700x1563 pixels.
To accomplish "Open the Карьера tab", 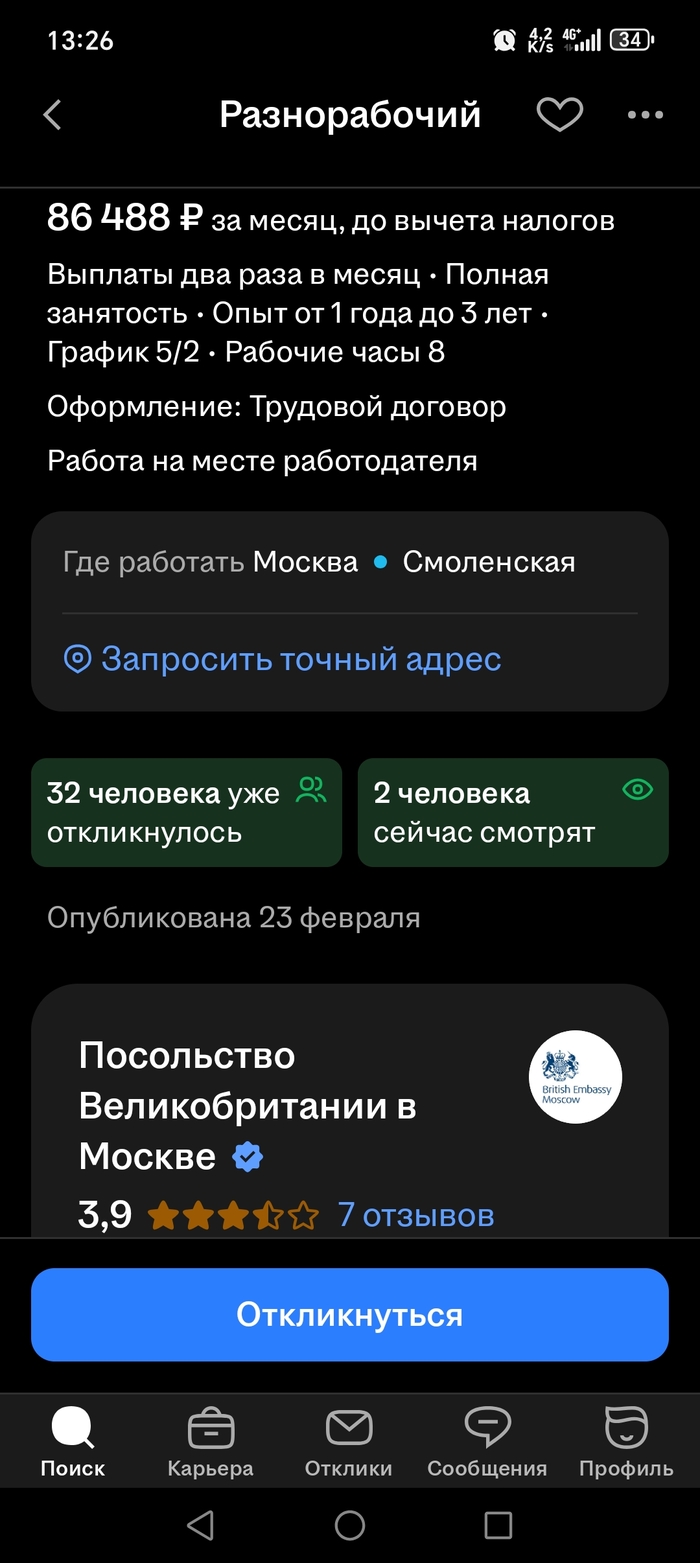I will tap(210, 1441).
